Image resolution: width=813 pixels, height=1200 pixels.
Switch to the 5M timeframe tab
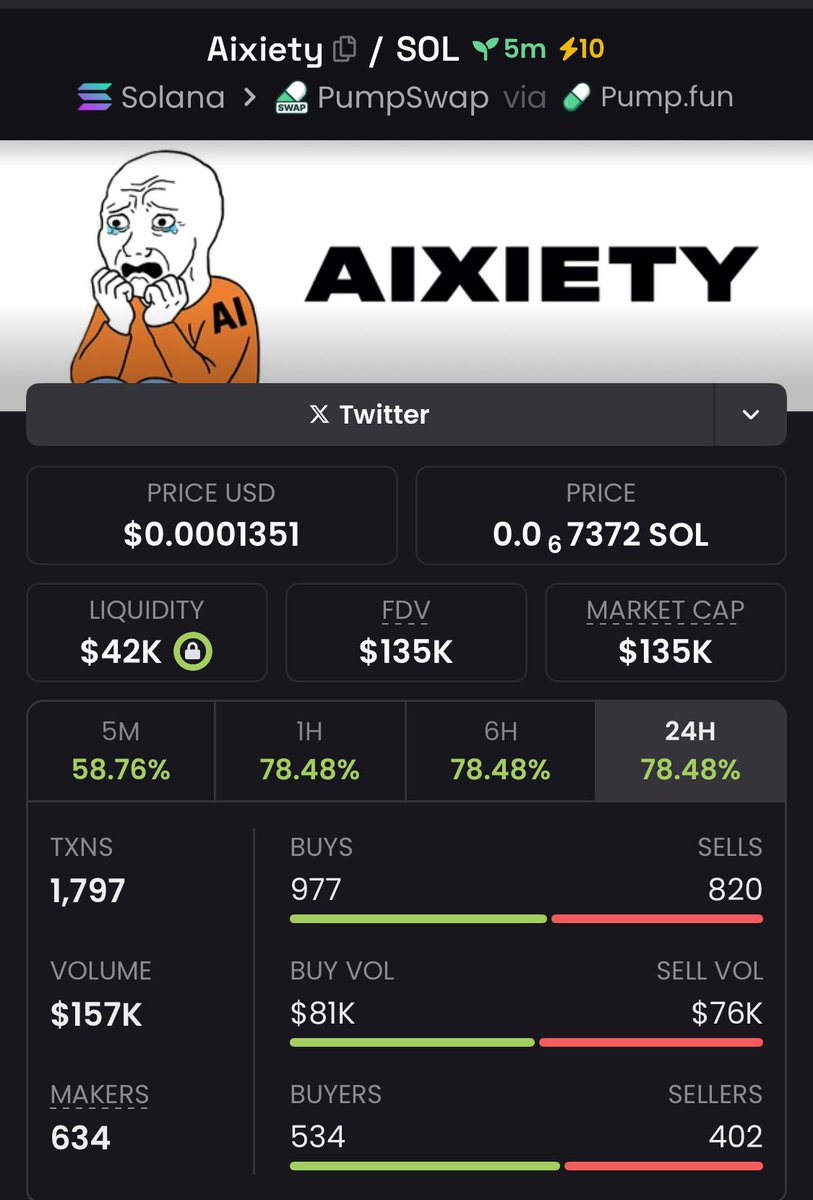[x=121, y=750]
